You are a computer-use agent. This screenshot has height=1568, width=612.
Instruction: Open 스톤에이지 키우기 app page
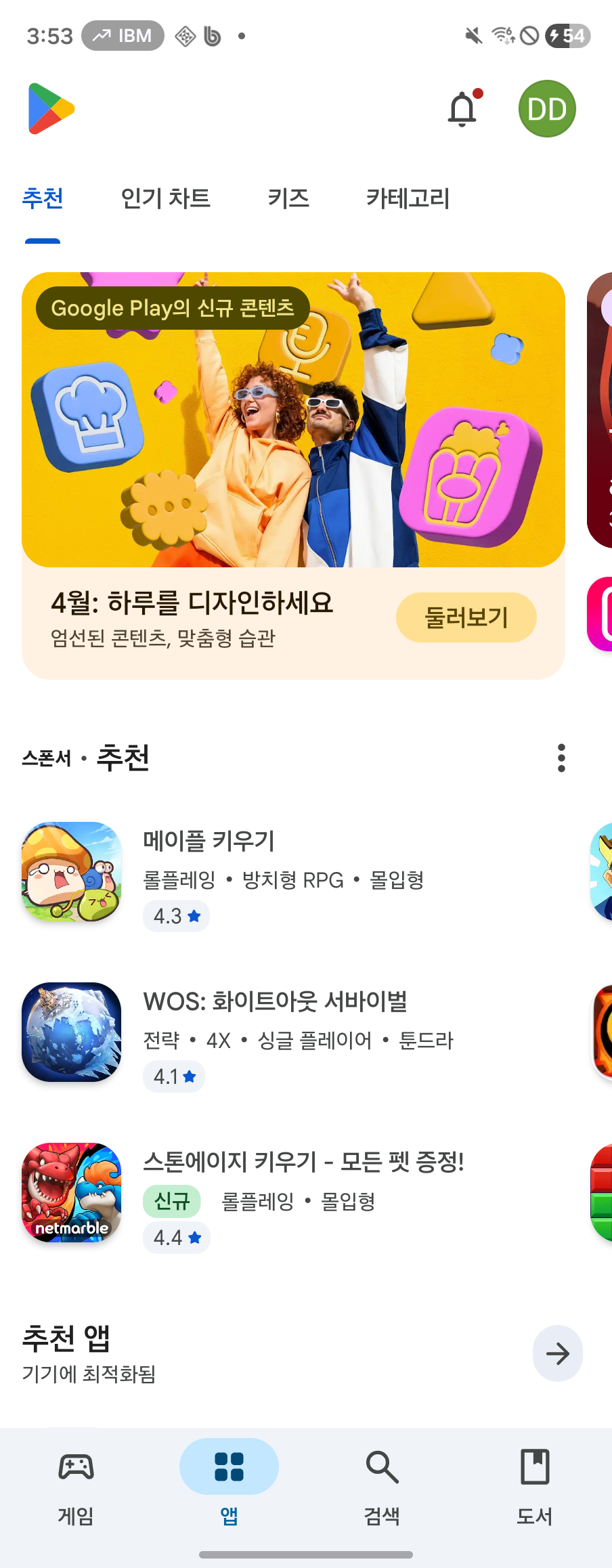coord(303,1162)
